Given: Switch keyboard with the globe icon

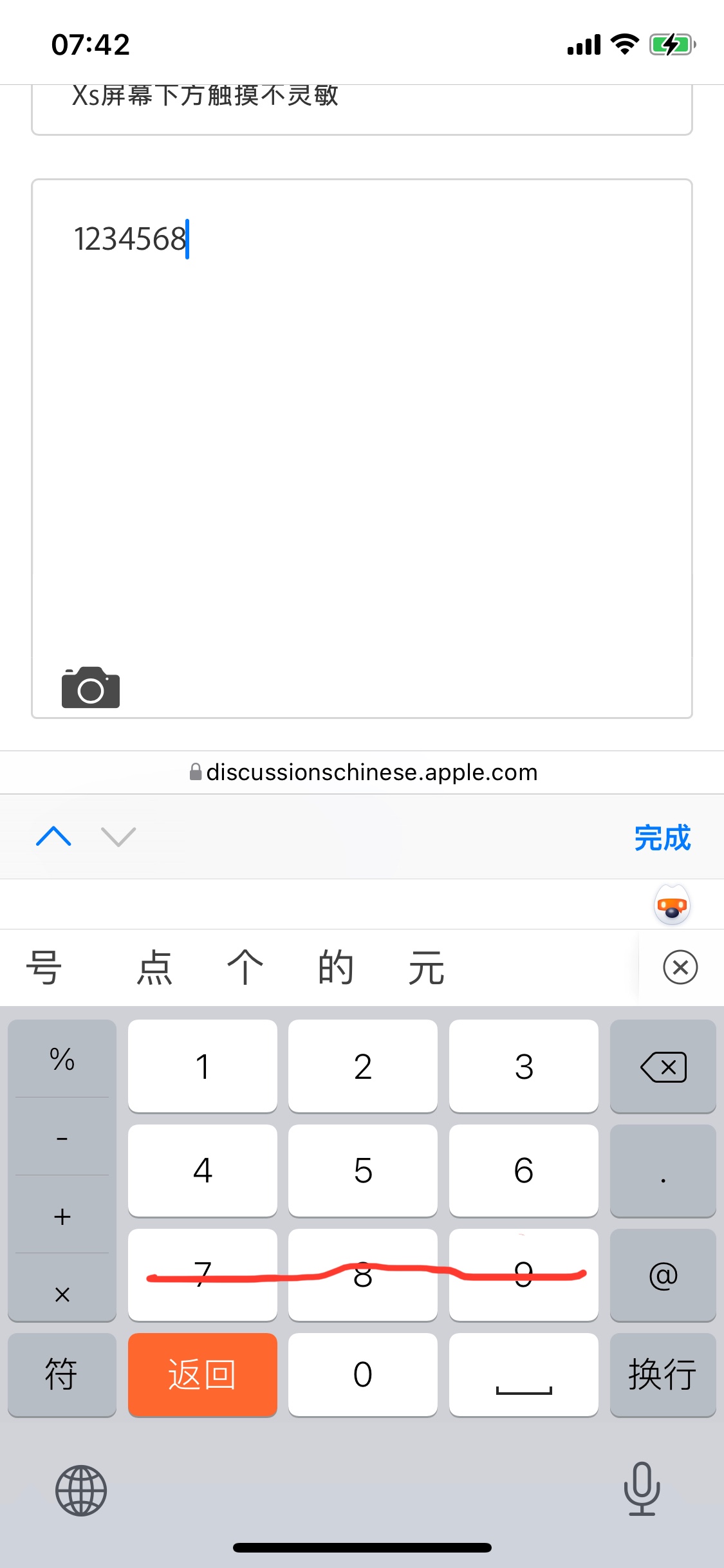Looking at the screenshot, I should 81,1490.
